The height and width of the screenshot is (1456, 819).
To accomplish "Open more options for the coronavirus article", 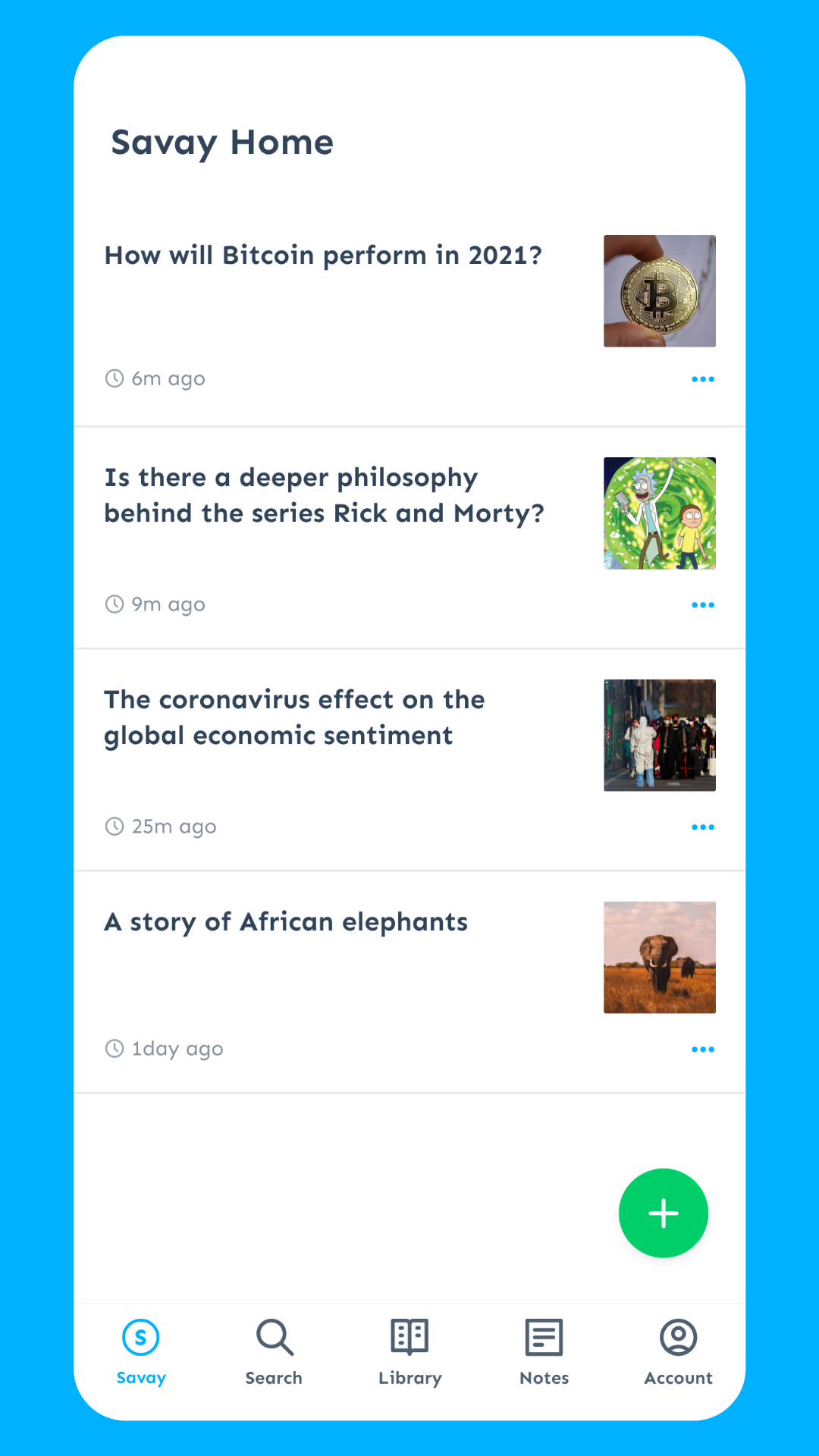I will click(703, 827).
